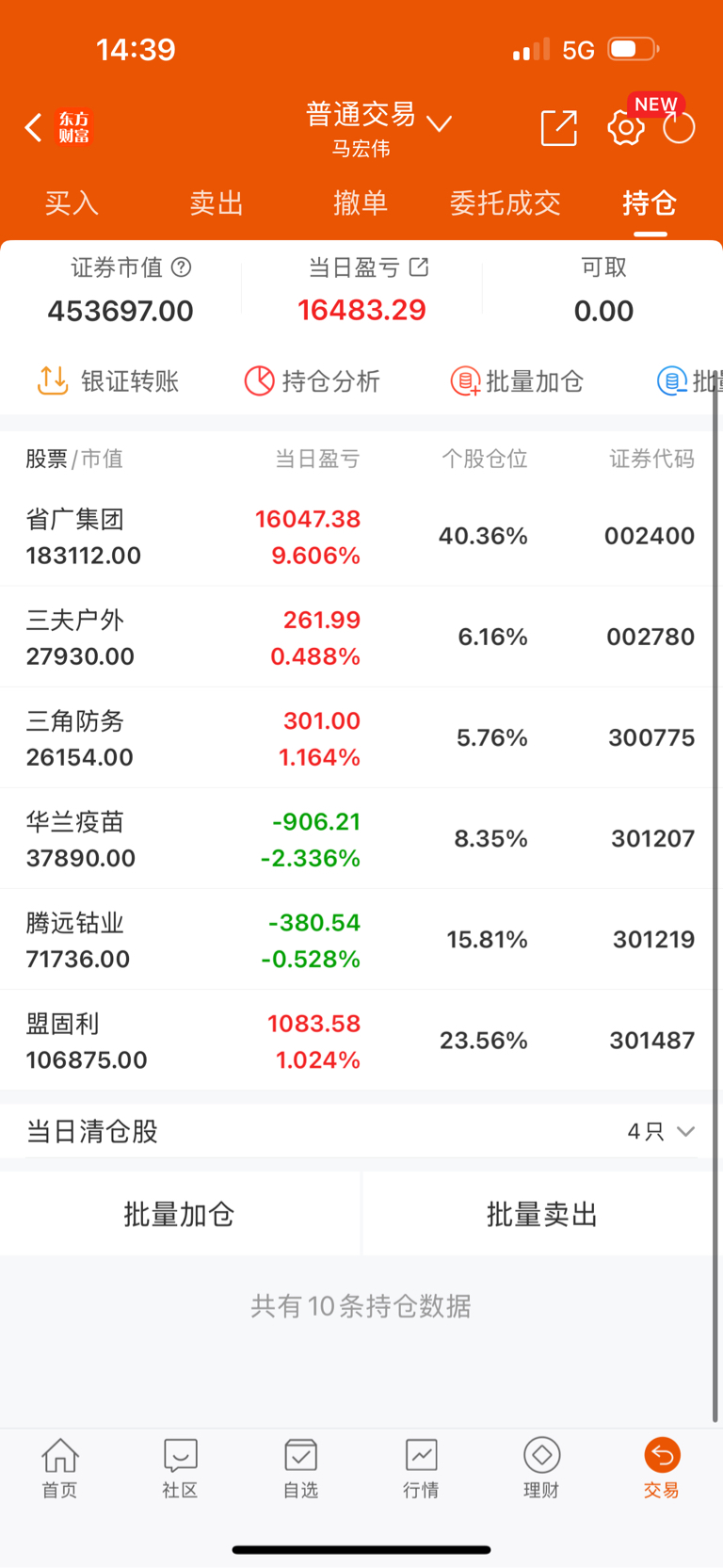Switch to the 行情 bottom tab
The height and width of the screenshot is (1568, 723).
(421, 1467)
